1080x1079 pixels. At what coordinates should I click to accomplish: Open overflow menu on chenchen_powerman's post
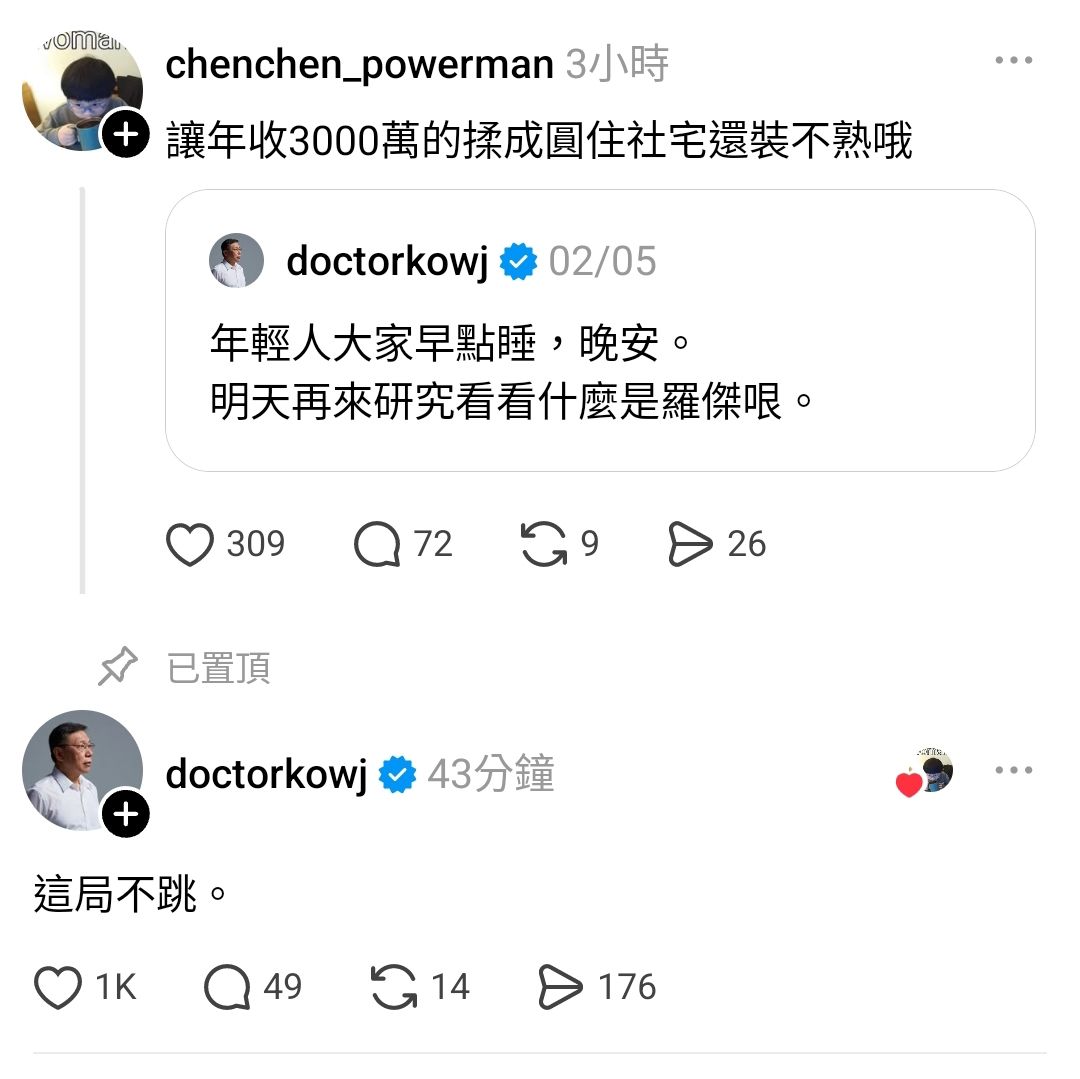(1013, 61)
